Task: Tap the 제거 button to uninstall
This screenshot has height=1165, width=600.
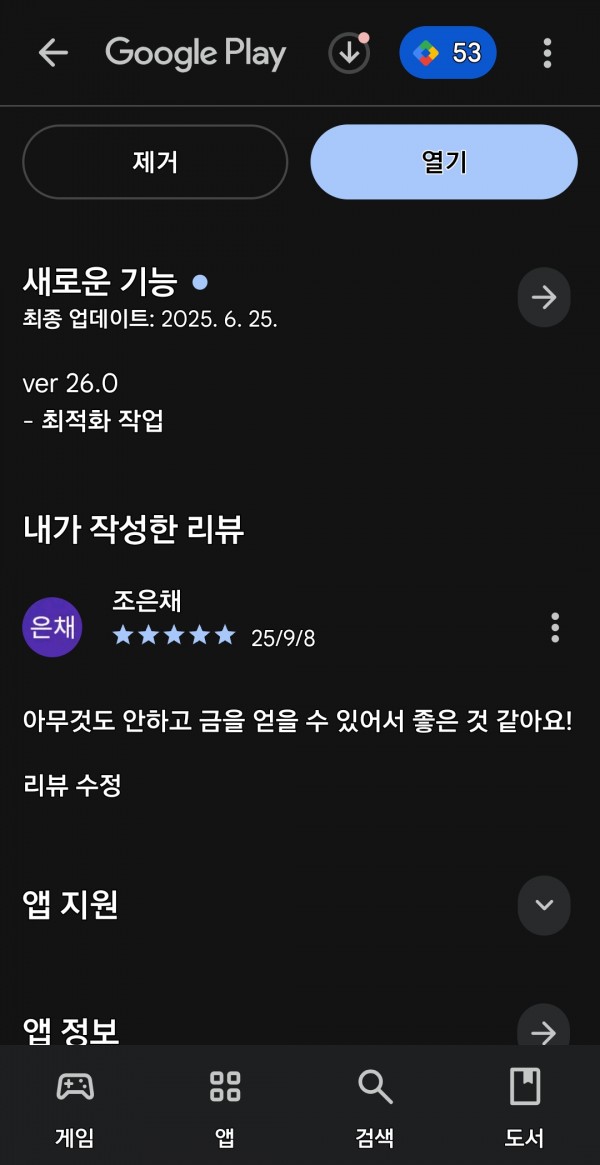Action: pos(155,161)
